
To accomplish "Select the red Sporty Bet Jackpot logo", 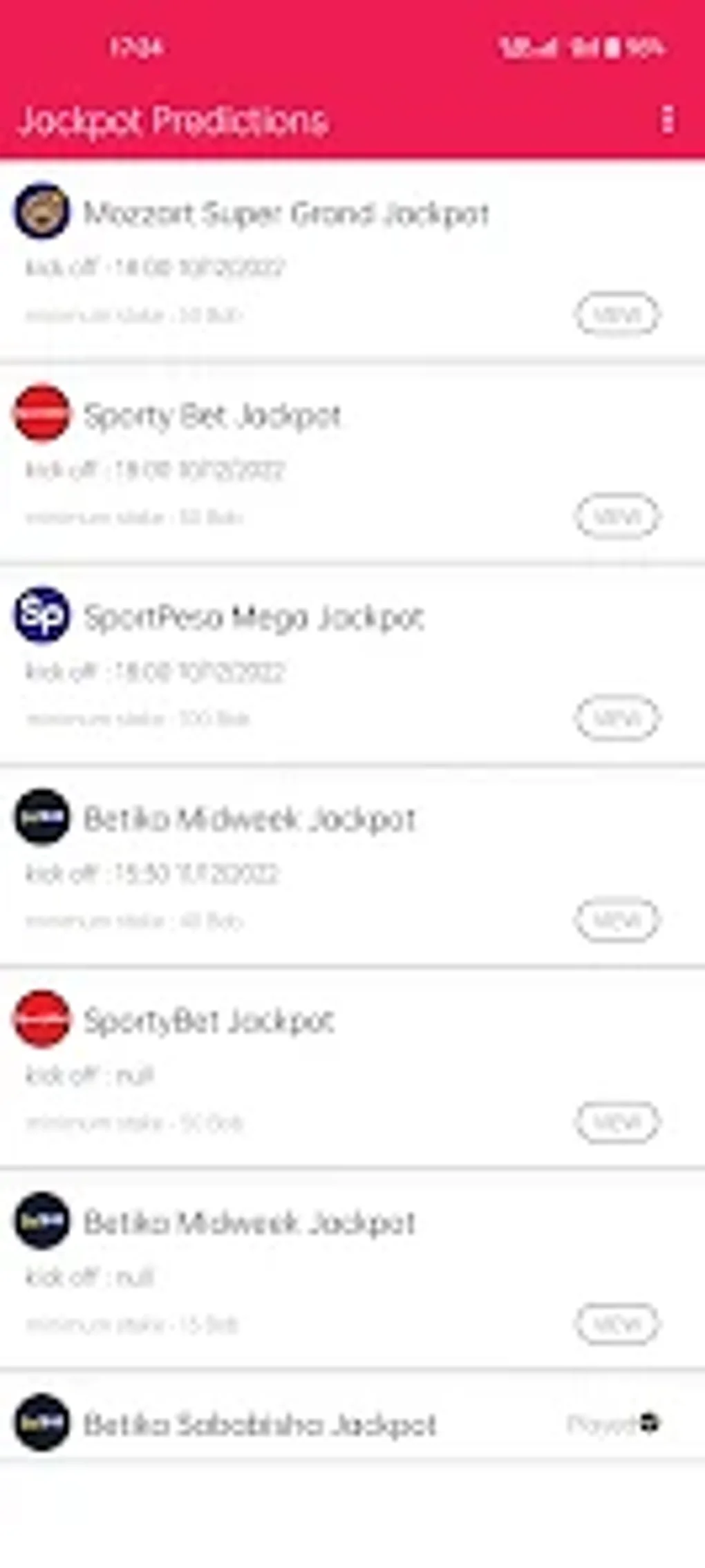I will click(43, 414).
